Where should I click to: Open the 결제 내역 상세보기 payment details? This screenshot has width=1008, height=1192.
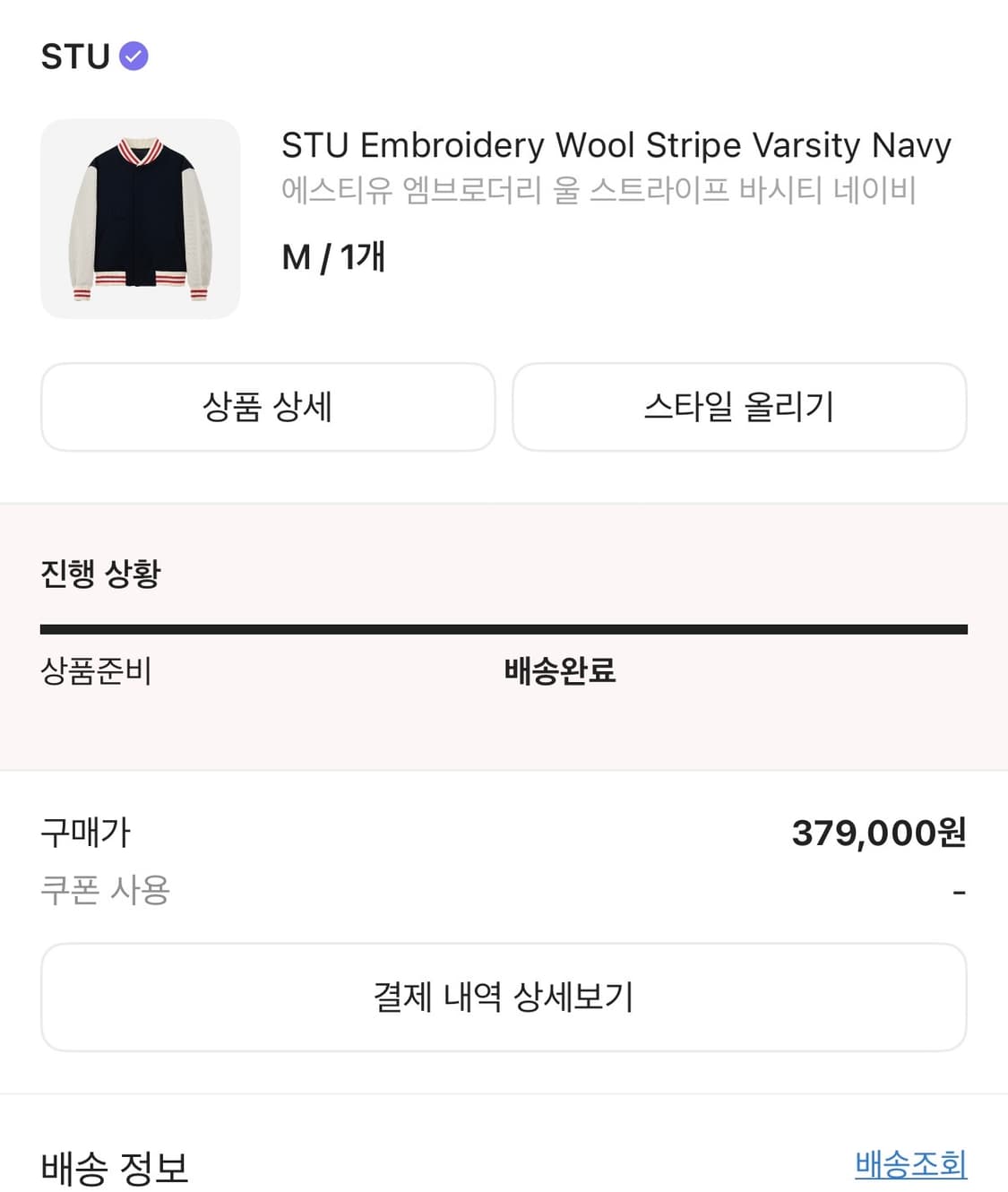(x=504, y=997)
